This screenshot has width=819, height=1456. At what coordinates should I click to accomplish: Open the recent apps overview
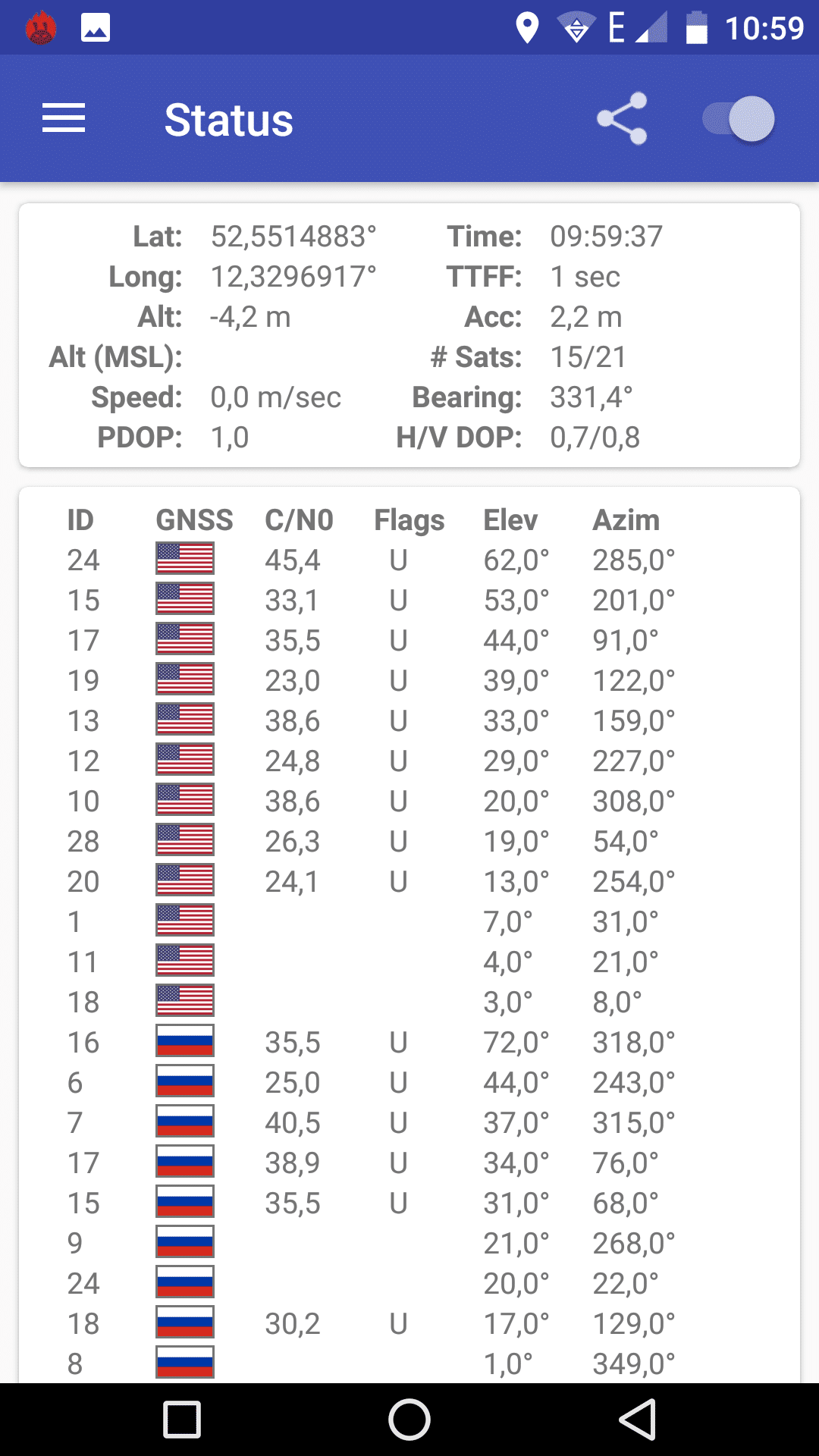pos(182,1420)
